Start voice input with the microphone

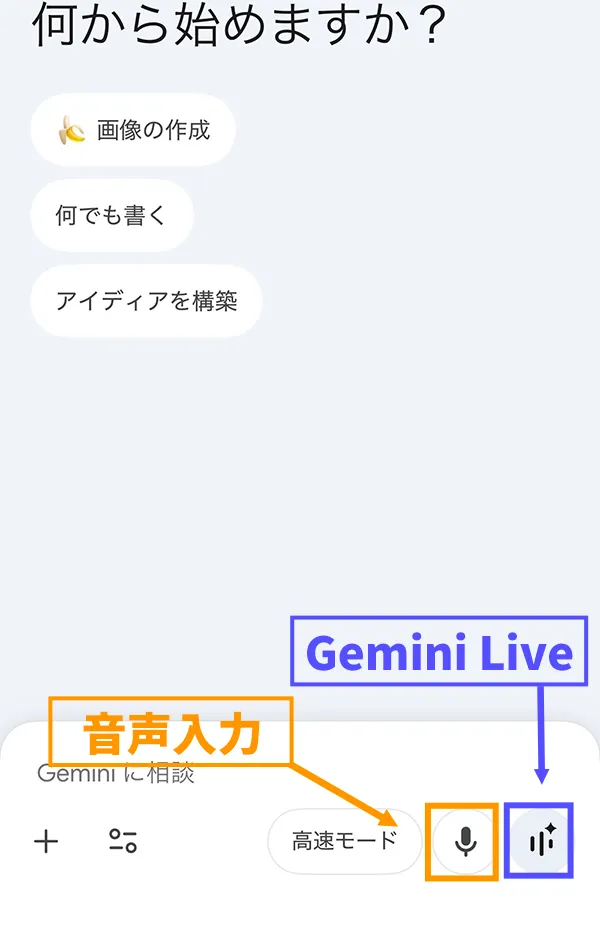[x=464, y=842]
